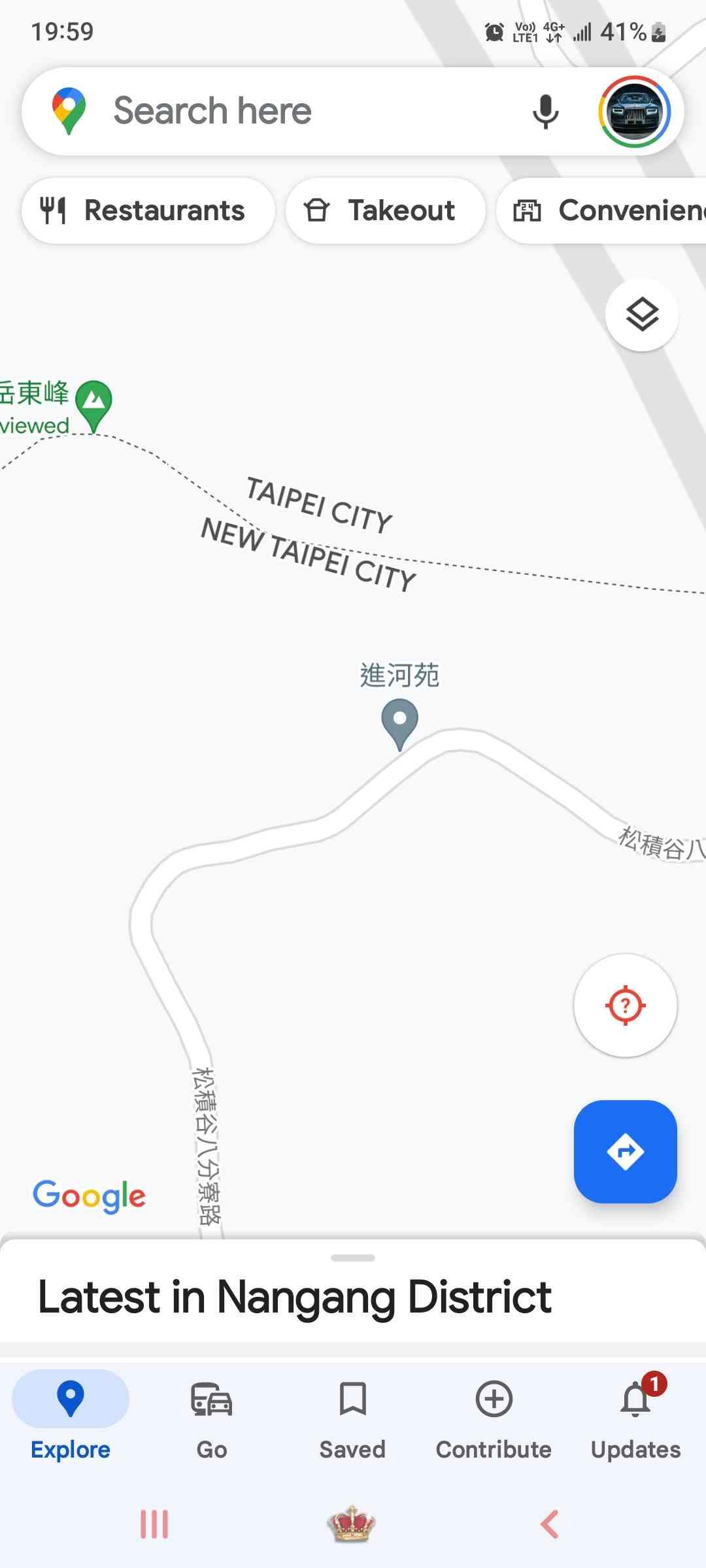Select the Restaurants chip
This screenshot has height=1568, width=706.
[148, 211]
